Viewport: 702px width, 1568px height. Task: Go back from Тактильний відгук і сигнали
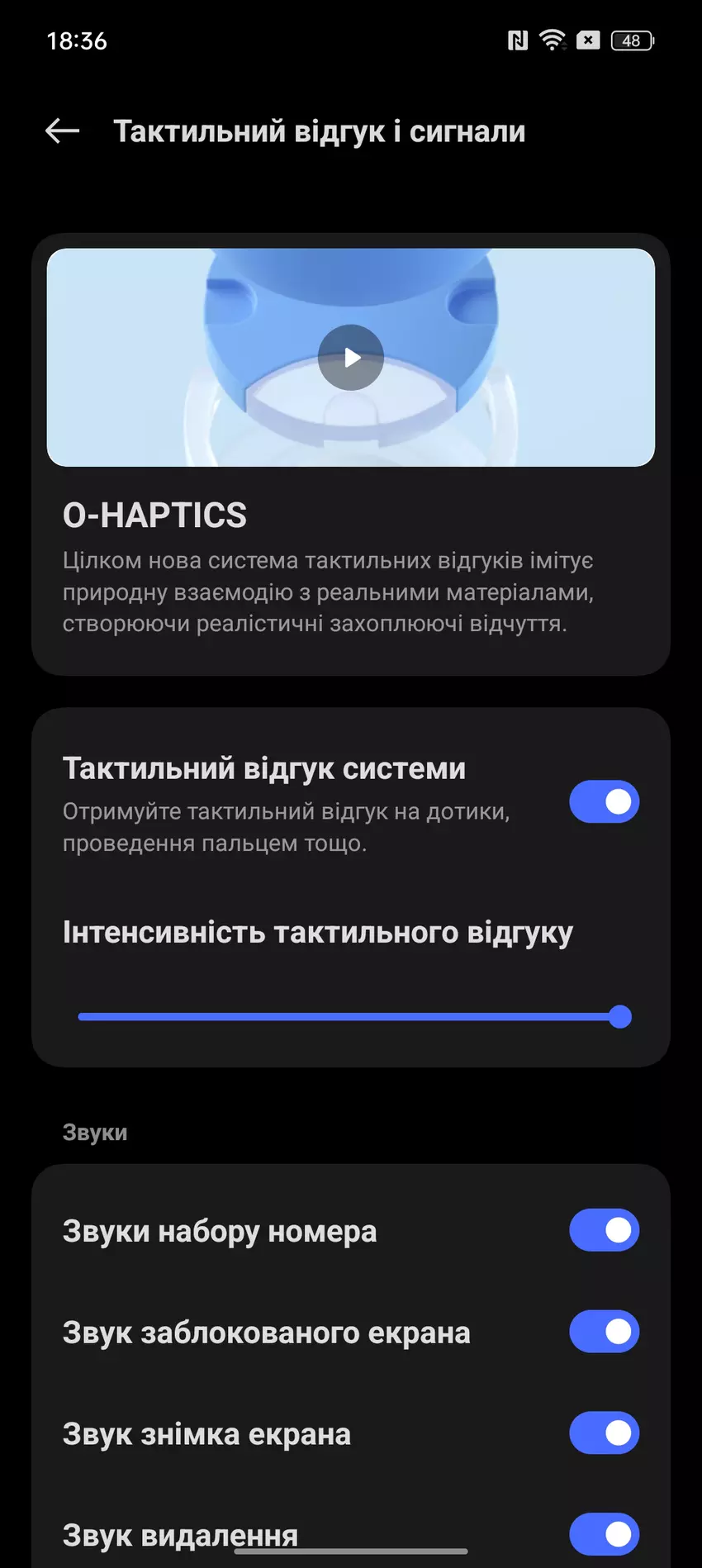pyautogui.click(x=62, y=131)
